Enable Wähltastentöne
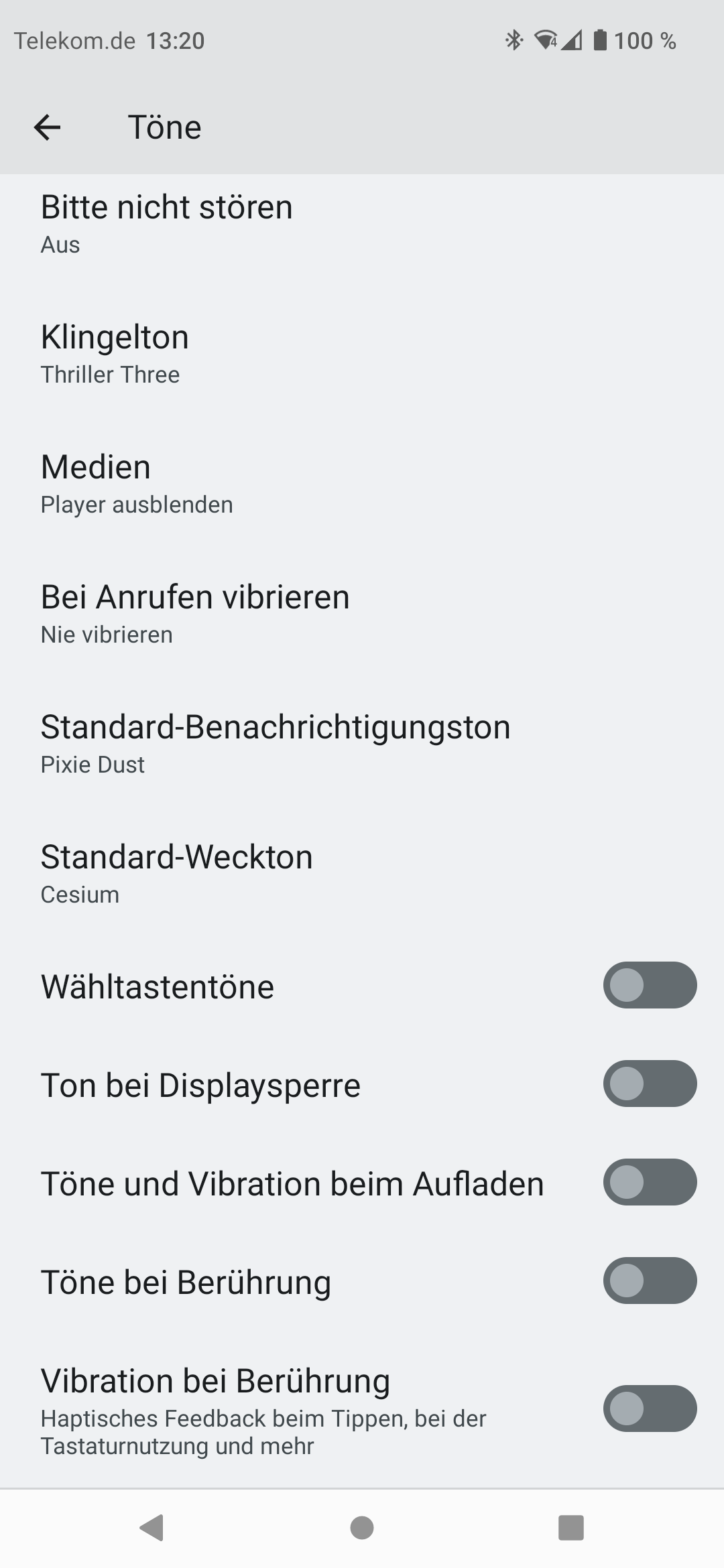 pos(650,985)
